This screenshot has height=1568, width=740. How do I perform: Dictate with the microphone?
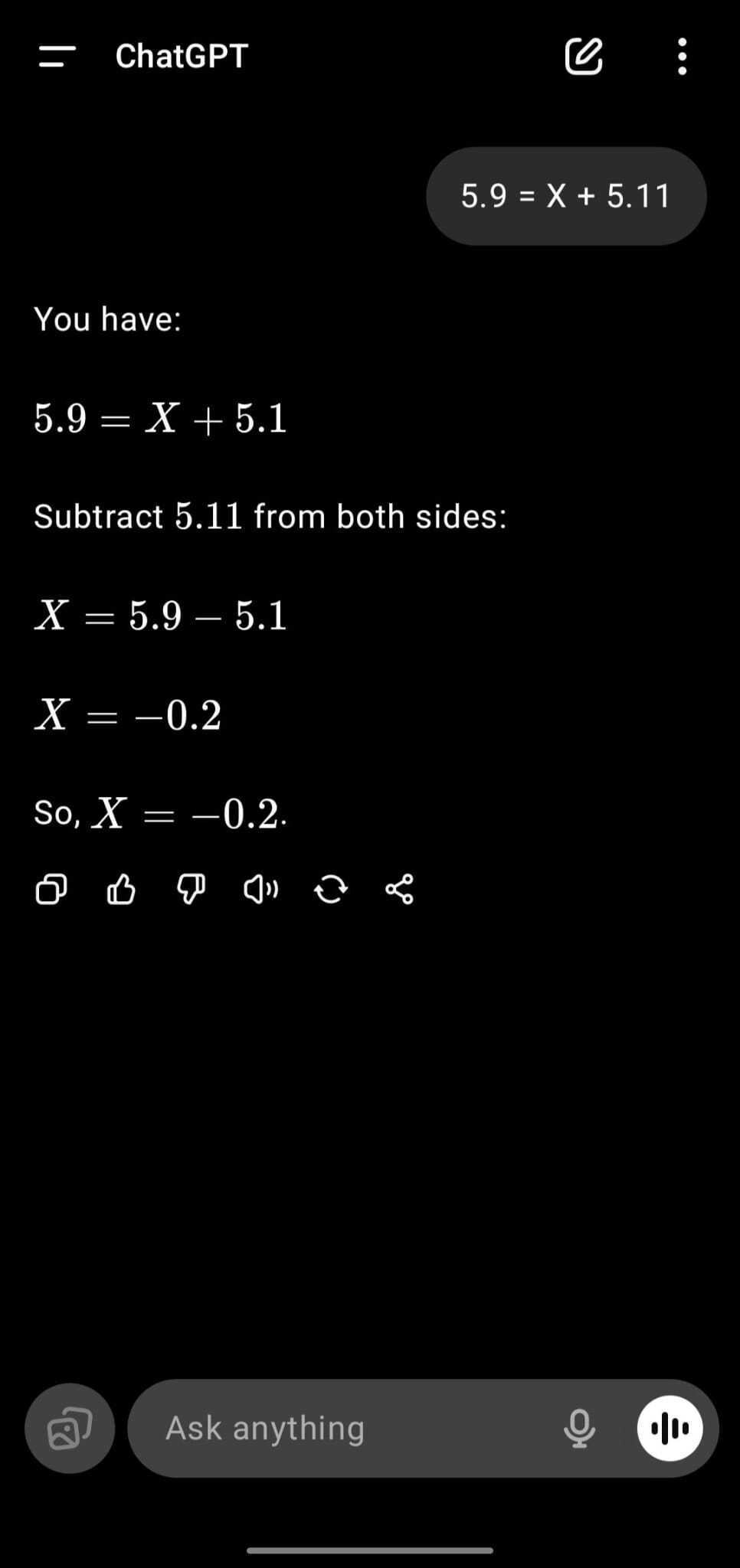click(579, 1428)
